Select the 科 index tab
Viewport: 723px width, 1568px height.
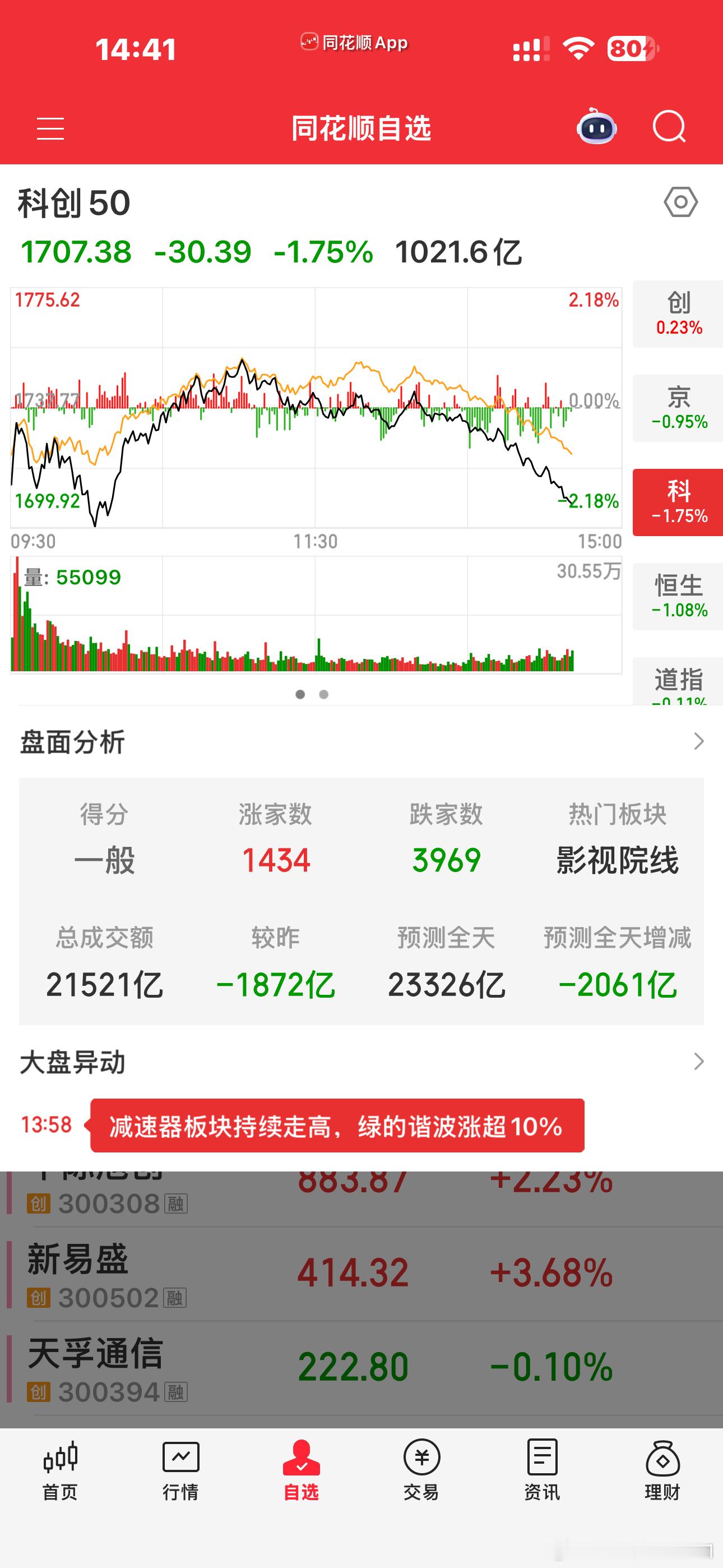tap(679, 502)
